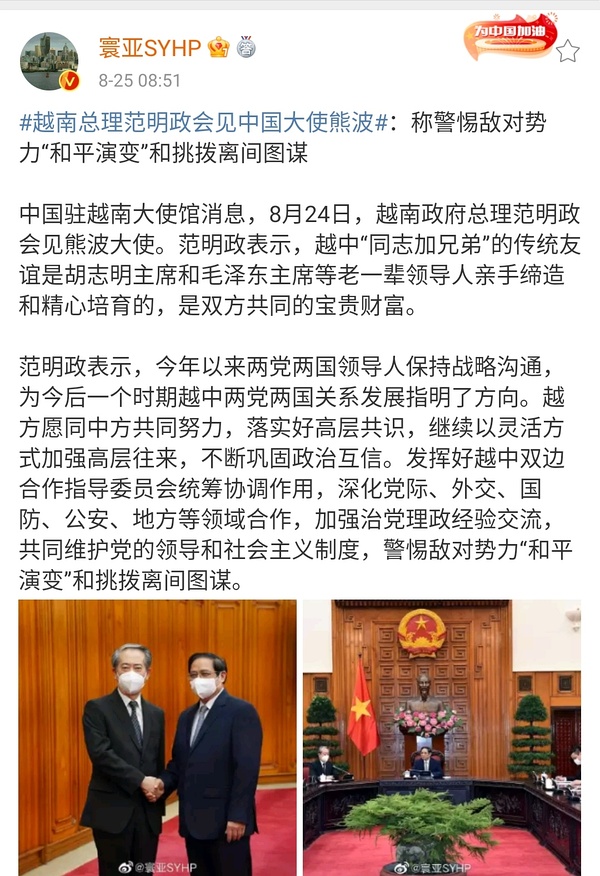Open the 寰亚SYHP username link
Image resolution: width=600 pixels, height=876 pixels.
150,47
